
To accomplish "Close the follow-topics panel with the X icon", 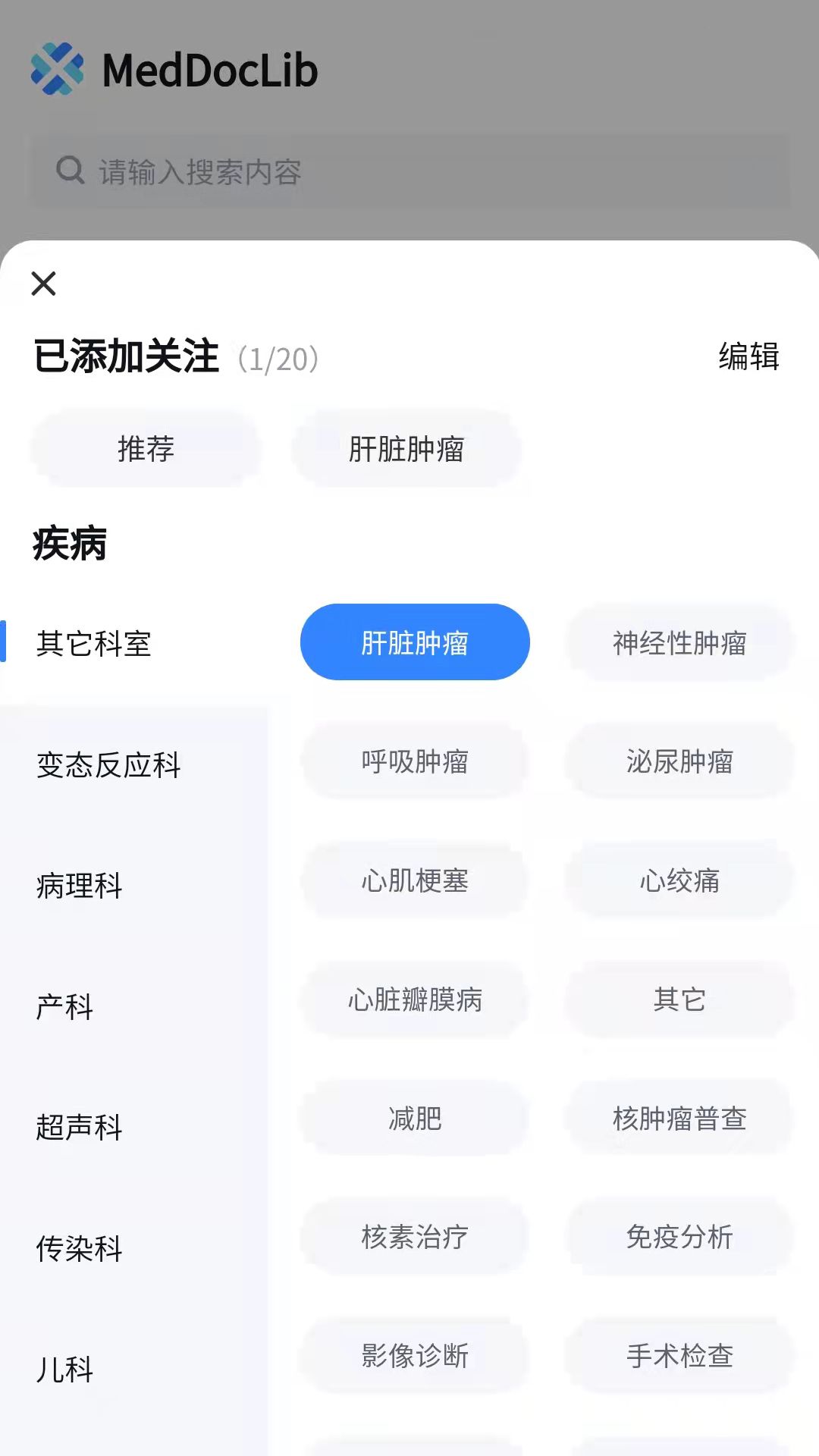I will [43, 284].
